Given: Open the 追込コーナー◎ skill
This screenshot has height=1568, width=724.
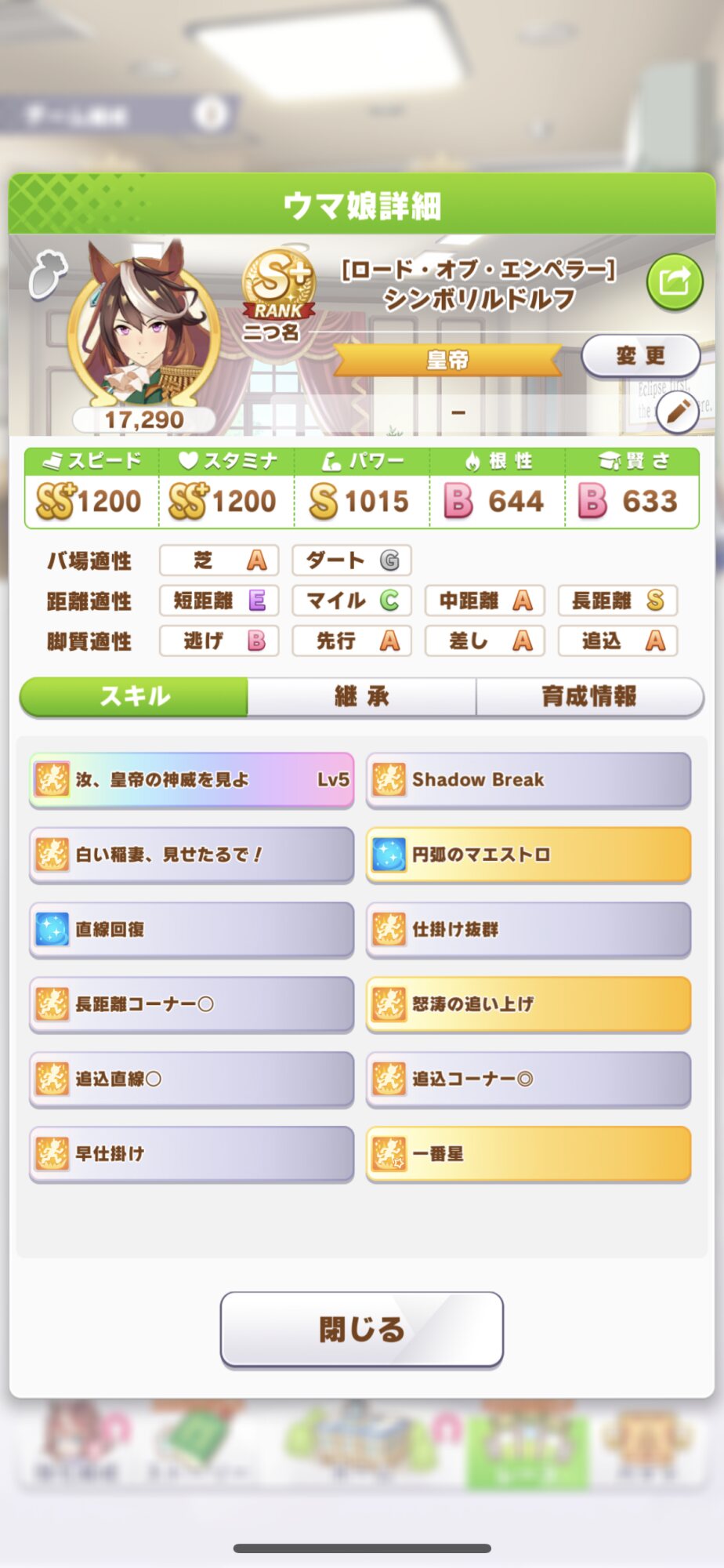Looking at the screenshot, I should pyautogui.click(x=528, y=1079).
